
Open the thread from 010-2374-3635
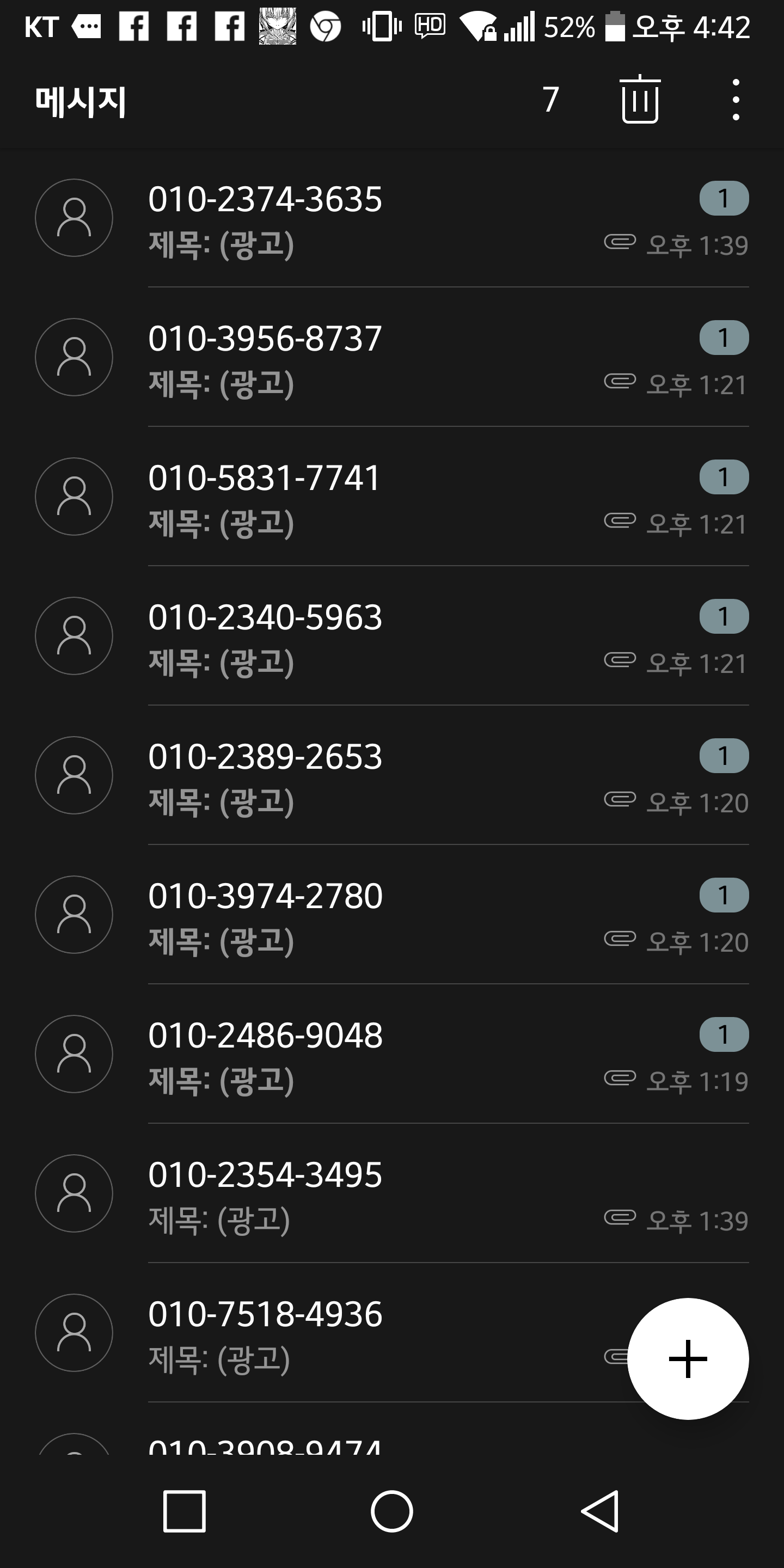(x=390, y=218)
